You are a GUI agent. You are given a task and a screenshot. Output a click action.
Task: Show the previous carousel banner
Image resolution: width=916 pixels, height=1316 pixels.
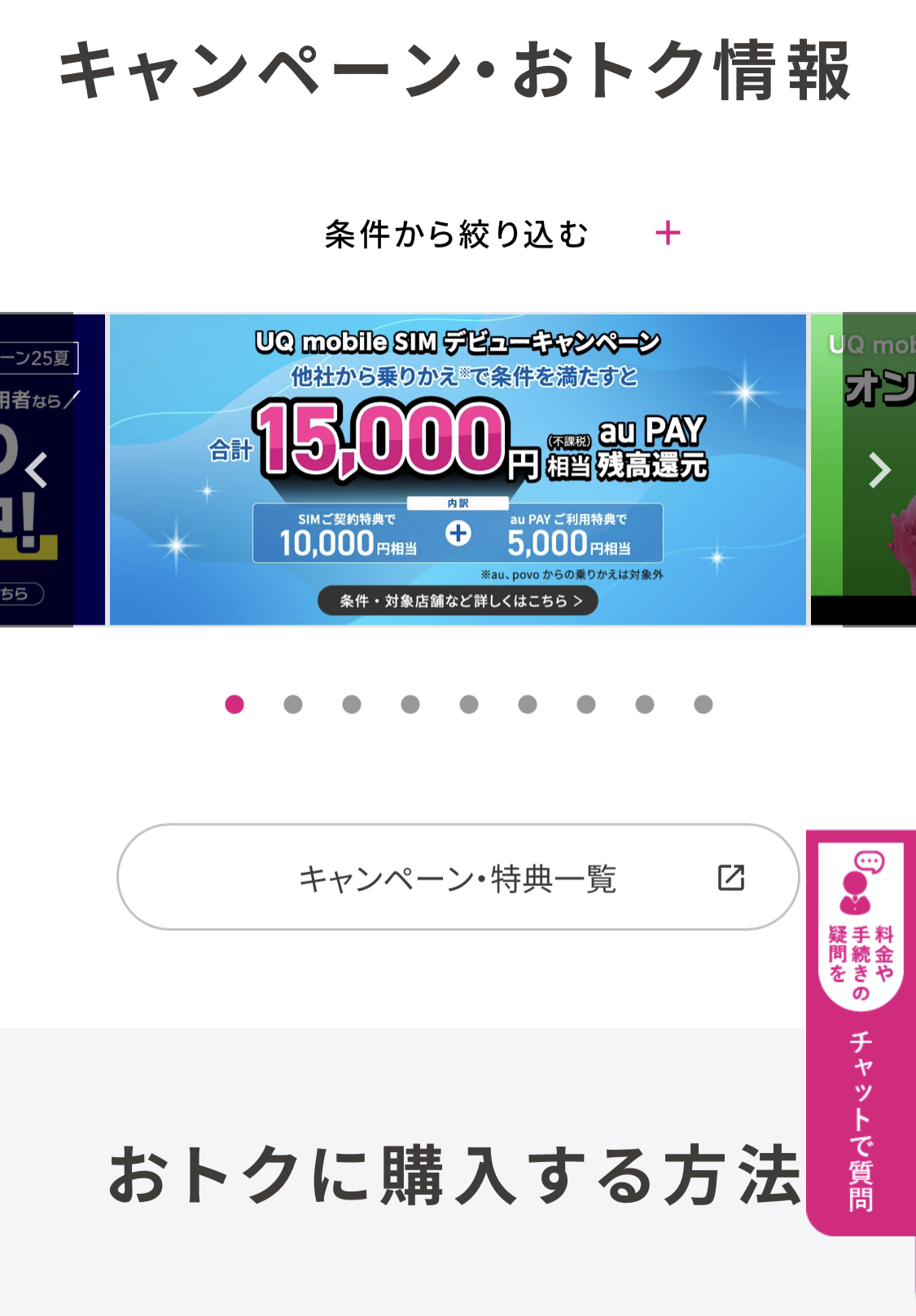[x=36, y=470]
